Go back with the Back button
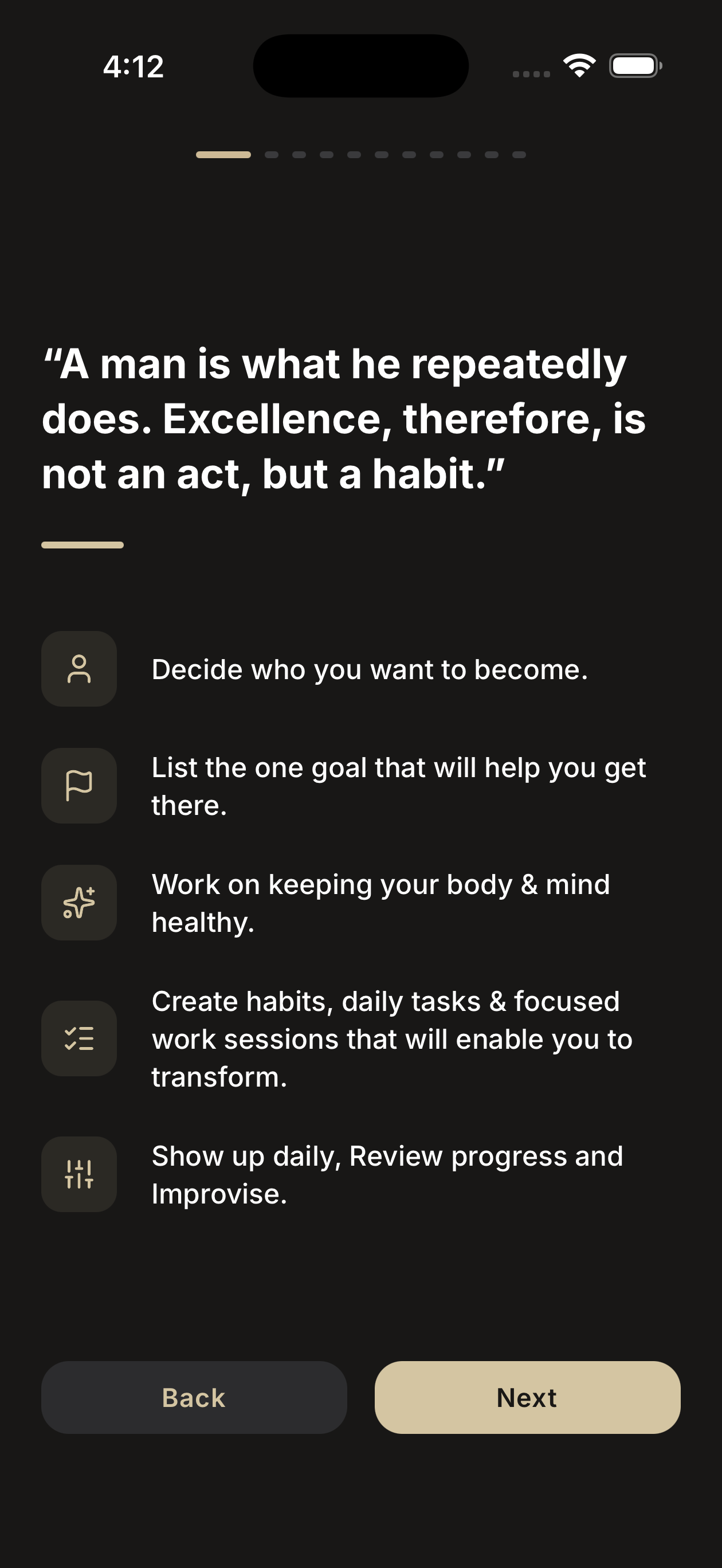Viewport: 722px width, 1568px height. [x=194, y=1397]
